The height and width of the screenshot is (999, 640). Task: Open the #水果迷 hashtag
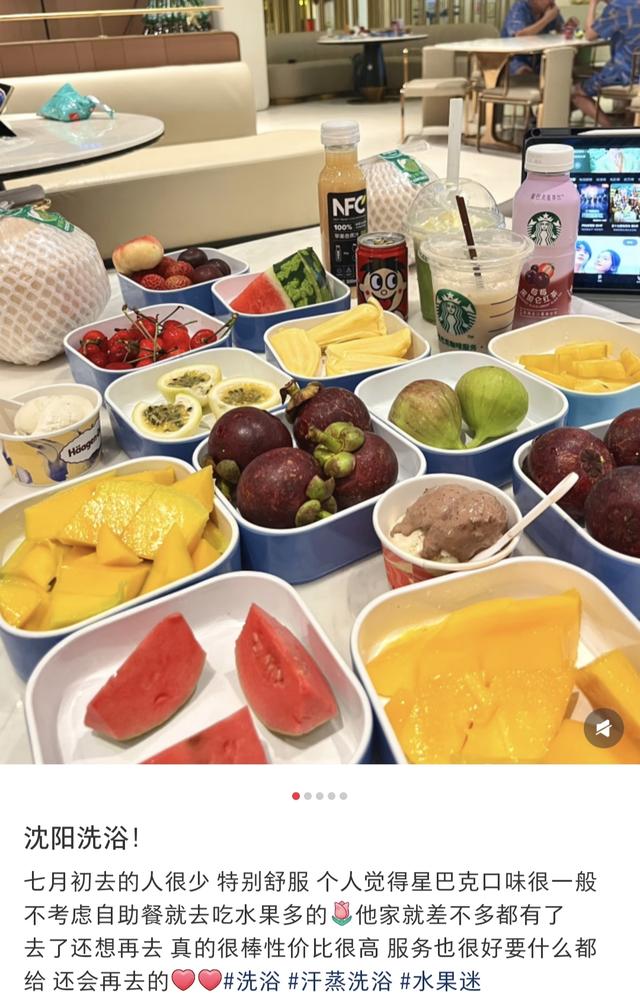pyautogui.click(x=440, y=980)
